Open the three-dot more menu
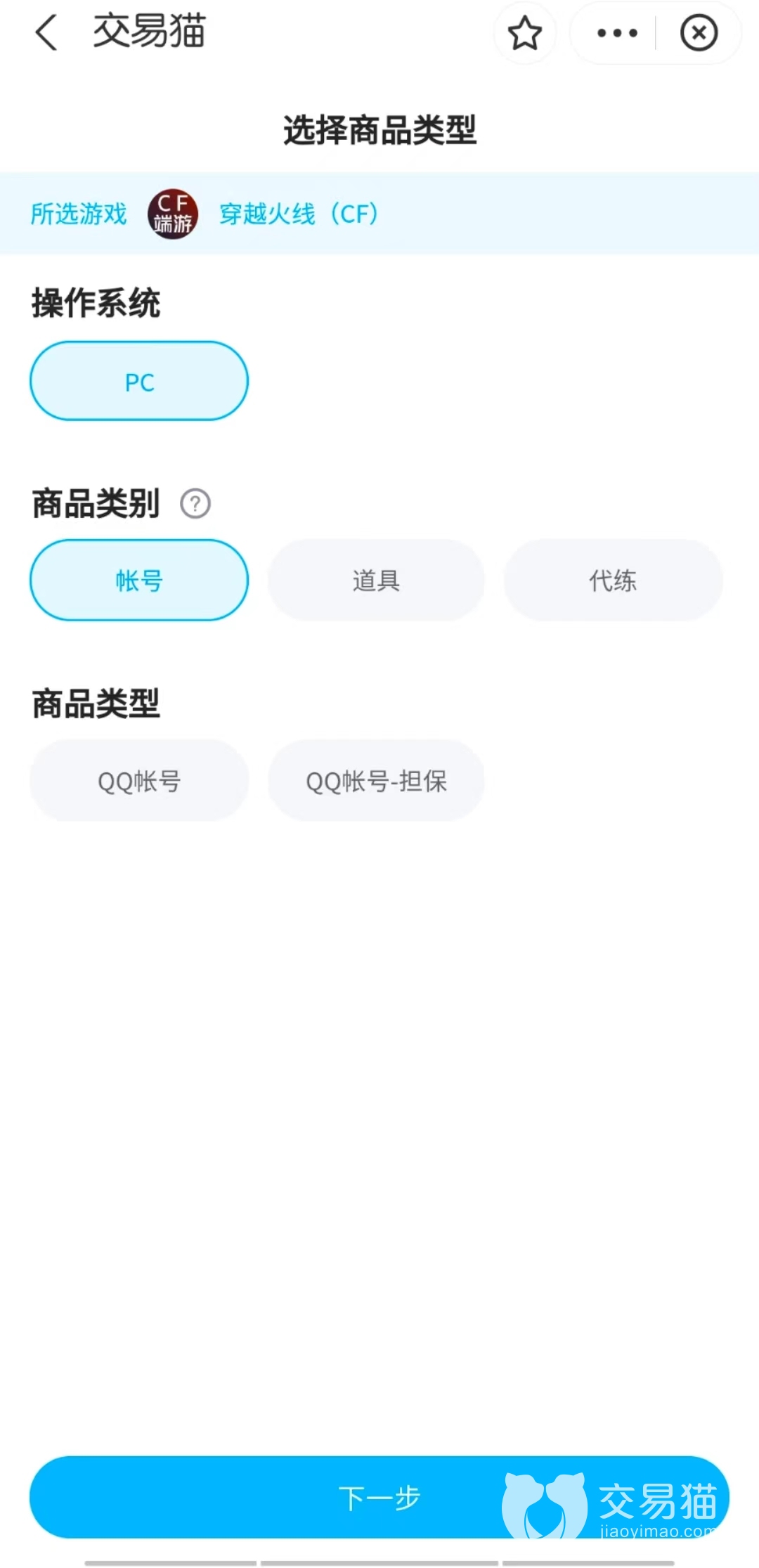Screen dimensions: 759x1568 [x=616, y=33]
